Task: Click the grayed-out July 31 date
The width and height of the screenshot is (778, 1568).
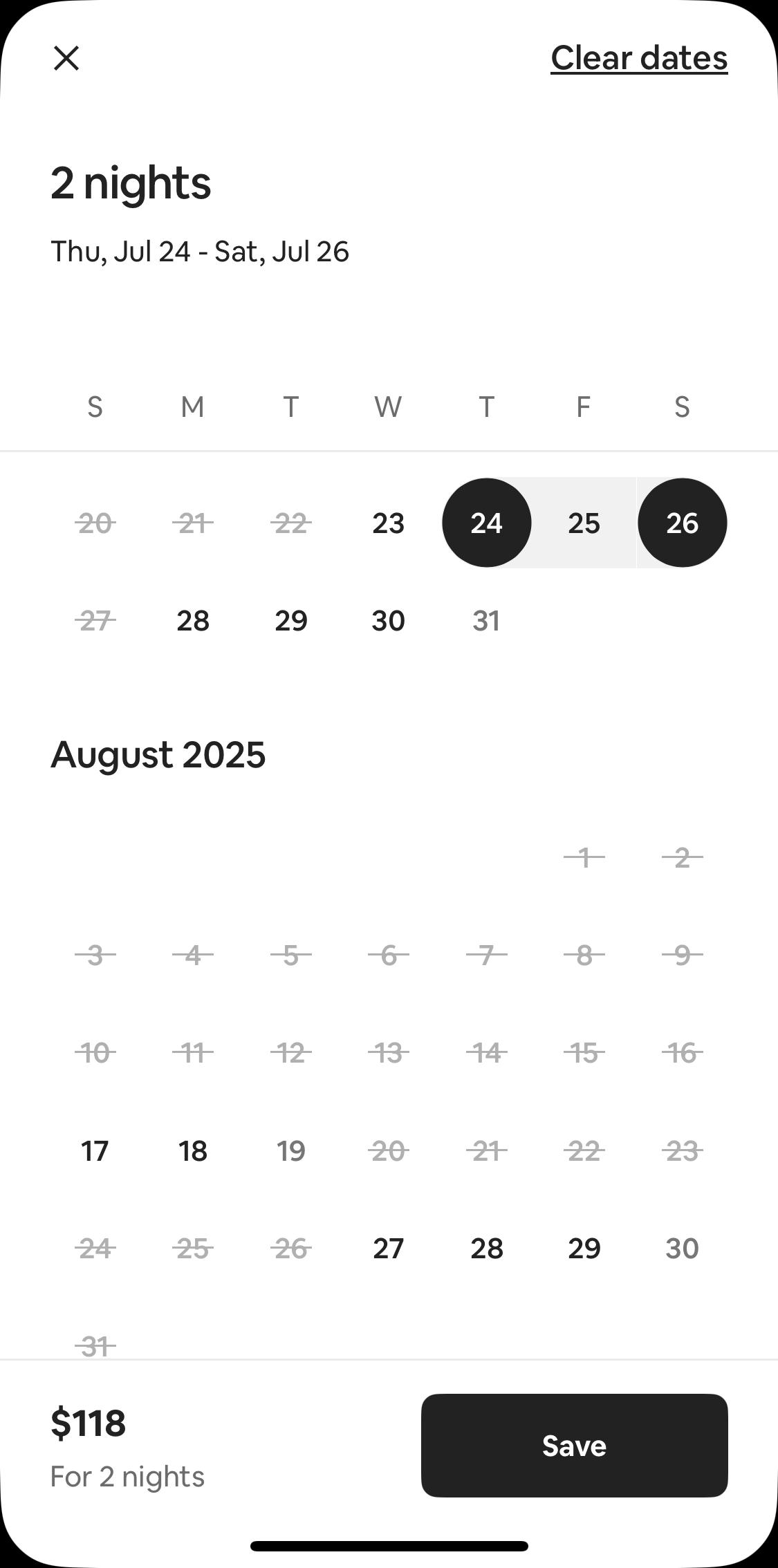Action: tap(486, 621)
